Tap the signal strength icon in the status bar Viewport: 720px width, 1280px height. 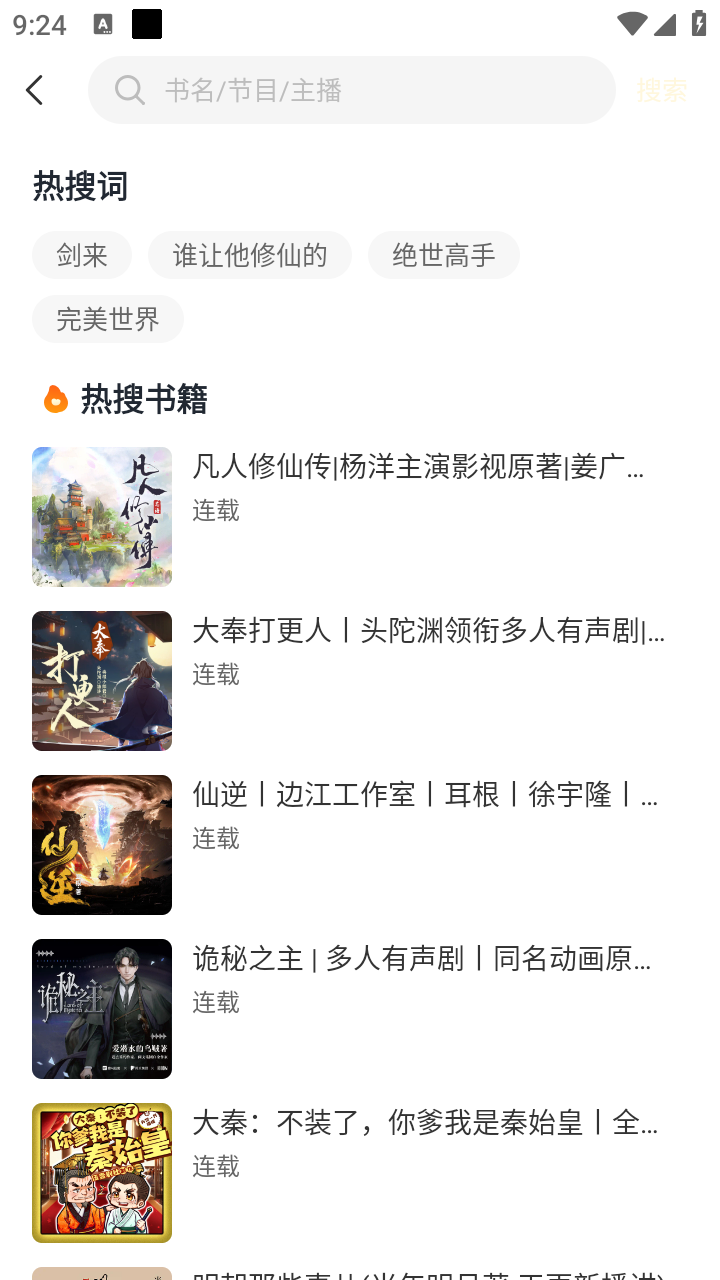(x=664, y=23)
